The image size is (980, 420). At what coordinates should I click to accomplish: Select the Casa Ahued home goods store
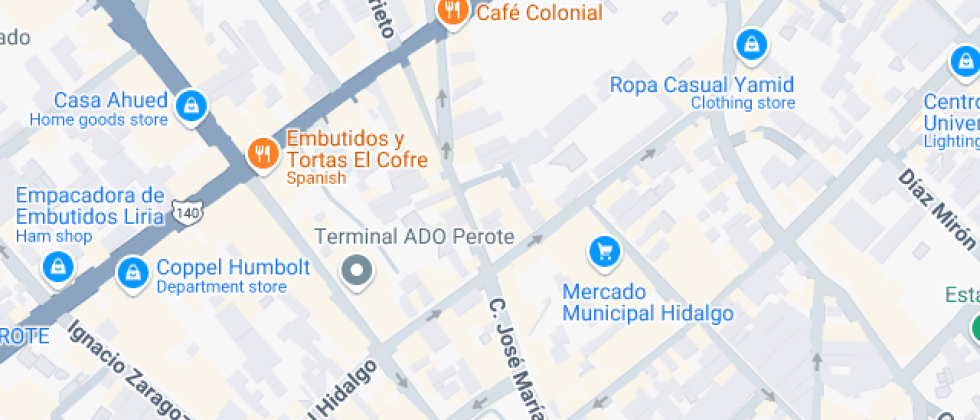point(190,103)
